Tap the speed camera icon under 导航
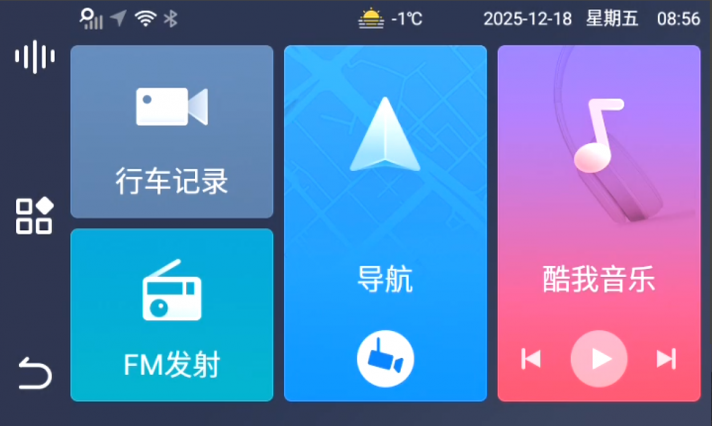The width and height of the screenshot is (712, 426). click(385, 358)
